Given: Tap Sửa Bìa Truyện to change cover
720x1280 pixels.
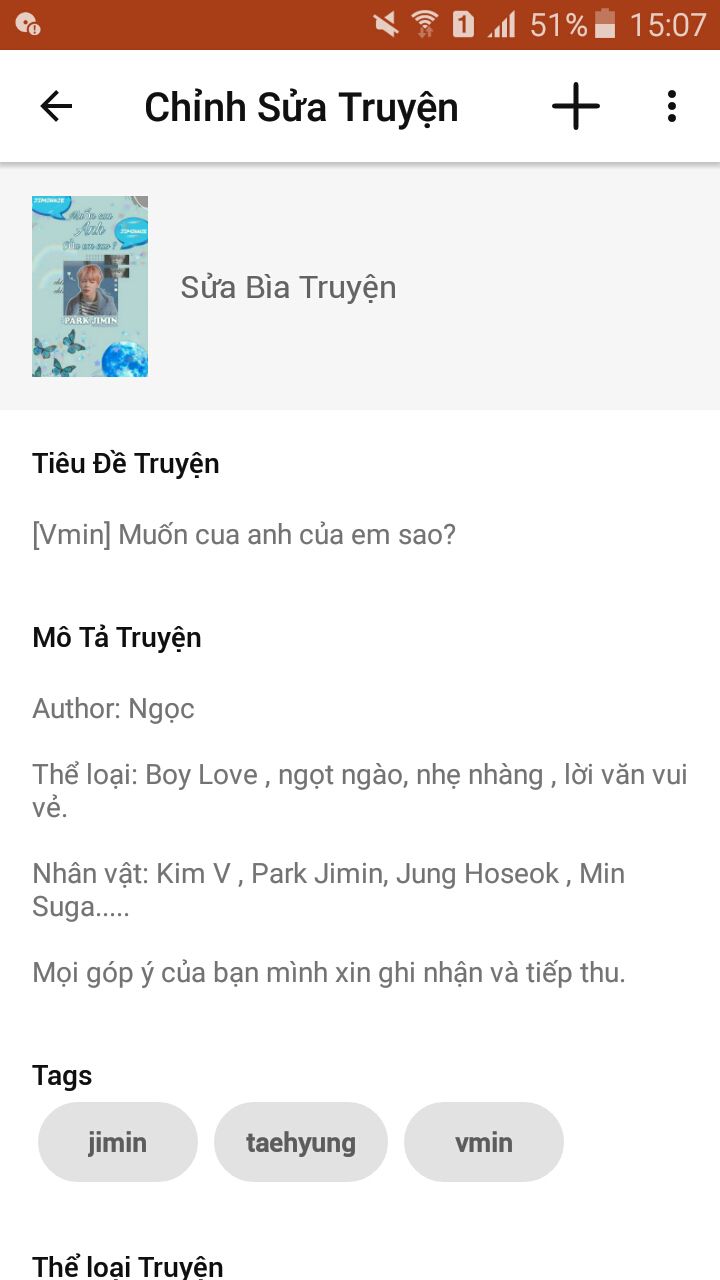Looking at the screenshot, I should (288, 288).
